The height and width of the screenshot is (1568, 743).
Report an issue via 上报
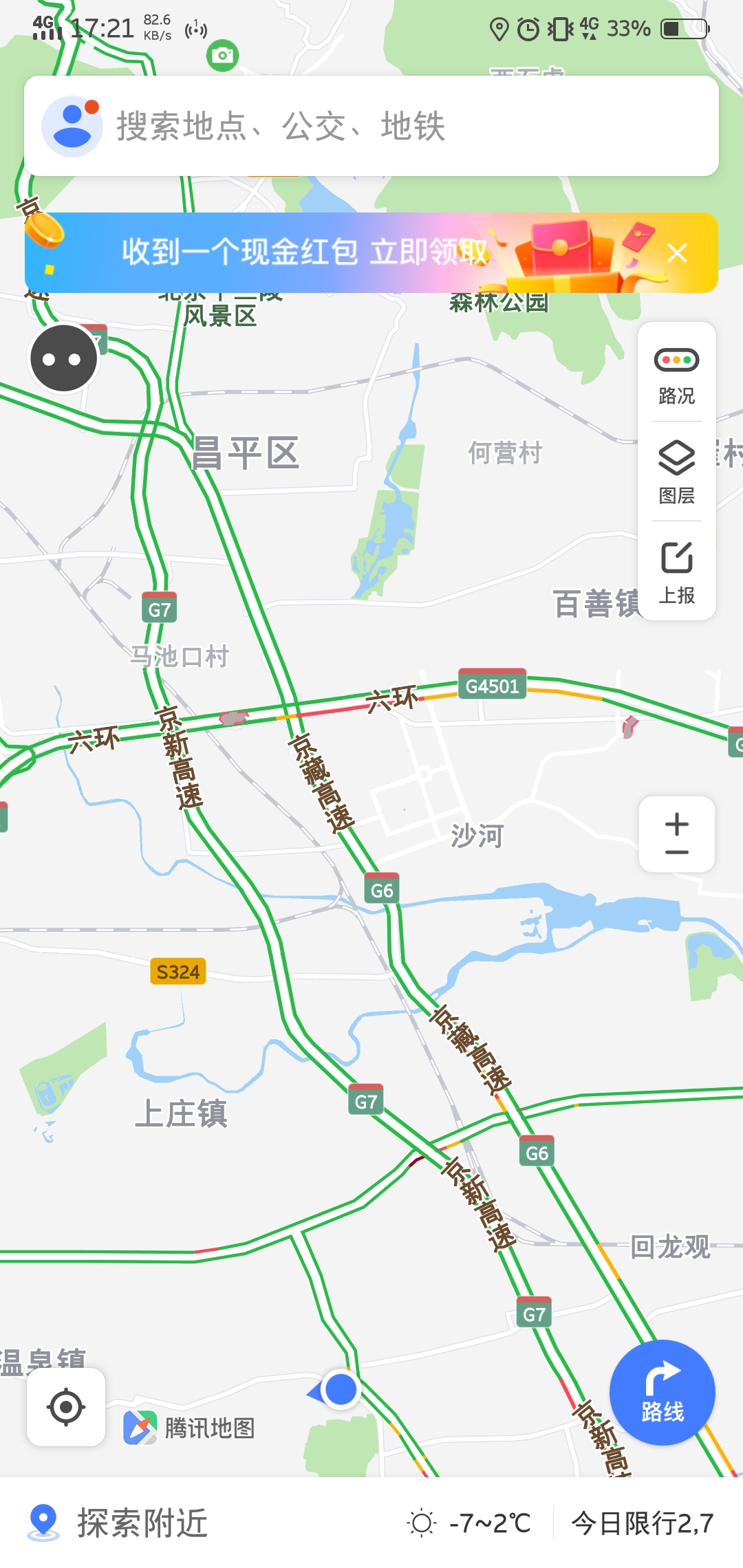[x=677, y=572]
